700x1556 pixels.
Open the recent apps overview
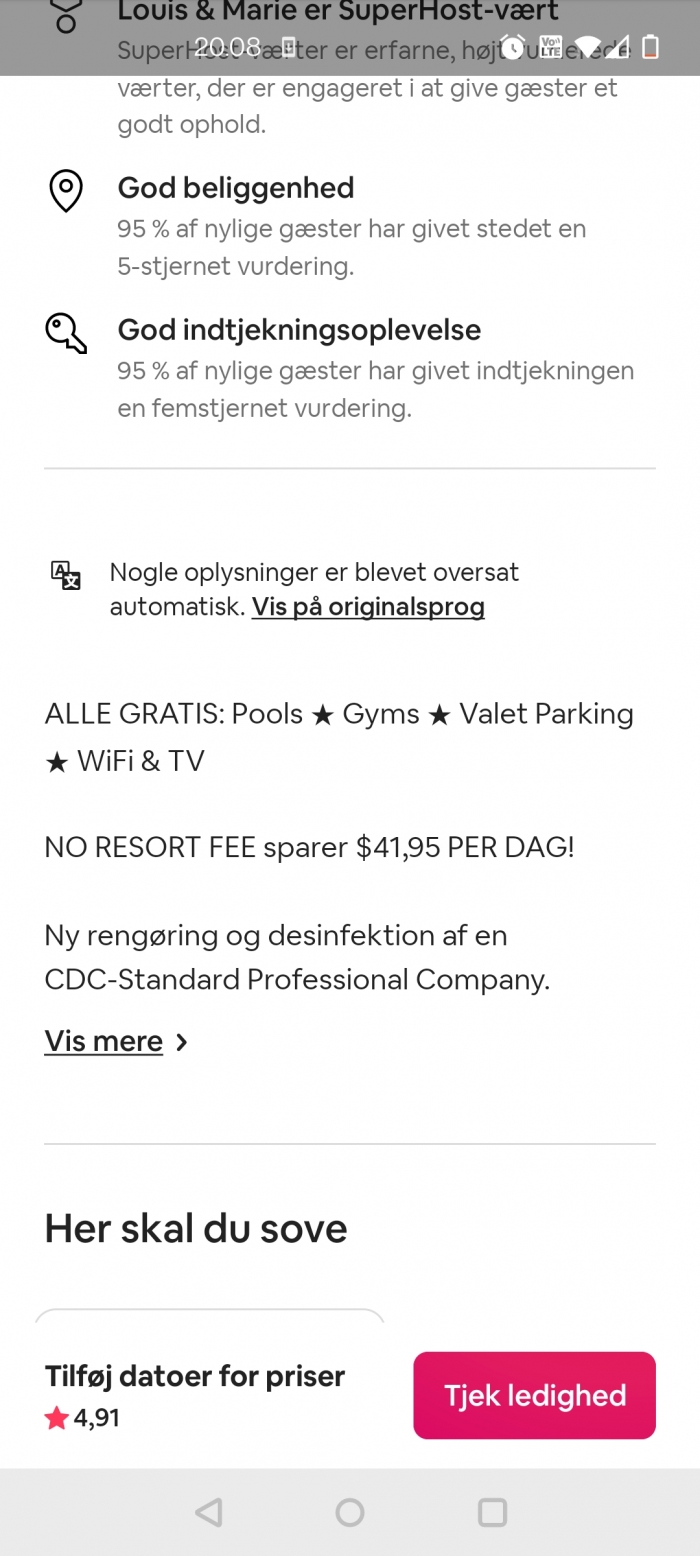[x=492, y=1512]
